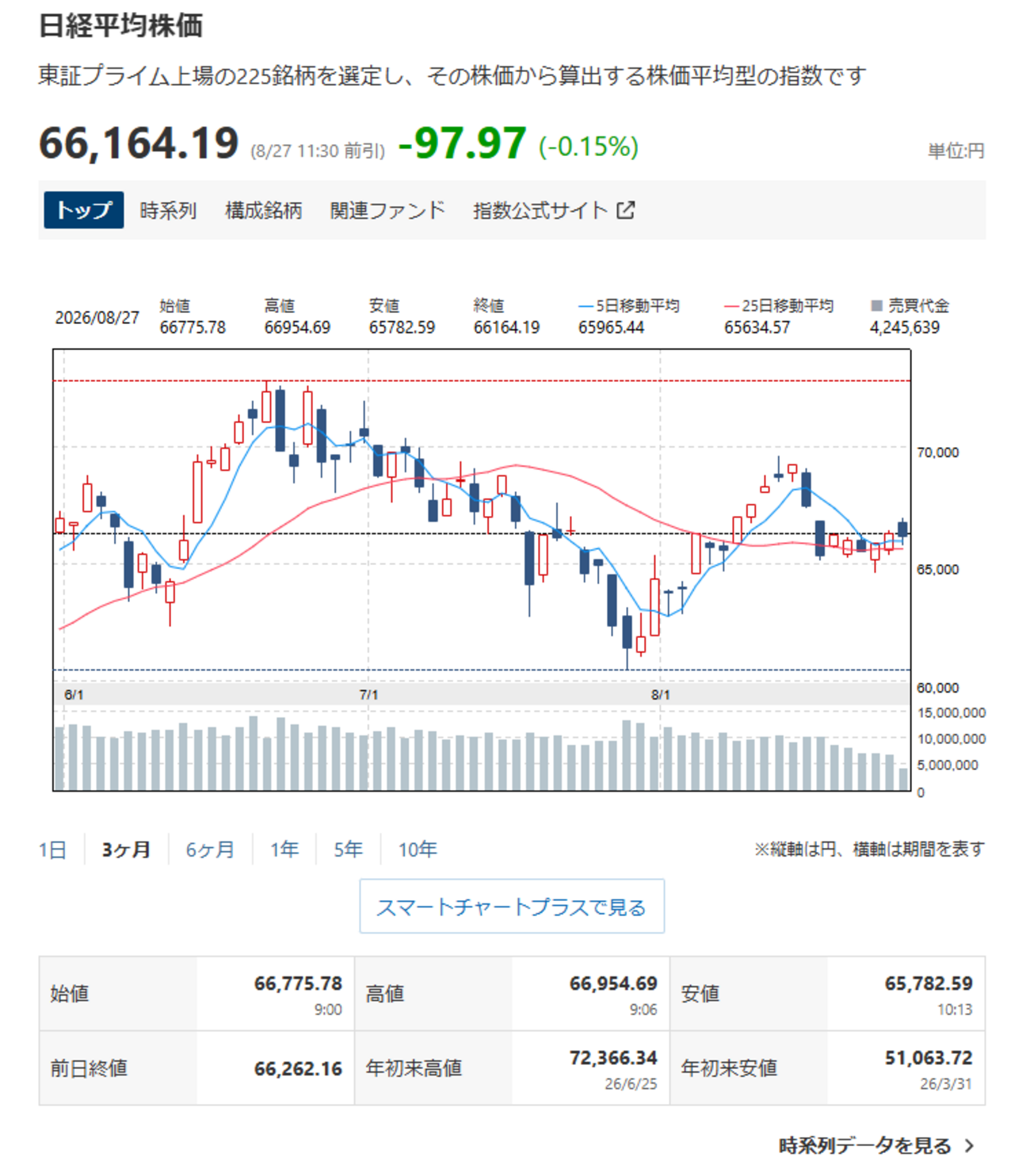
Task: Show the 1年 chart range
Action: (x=284, y=850)
